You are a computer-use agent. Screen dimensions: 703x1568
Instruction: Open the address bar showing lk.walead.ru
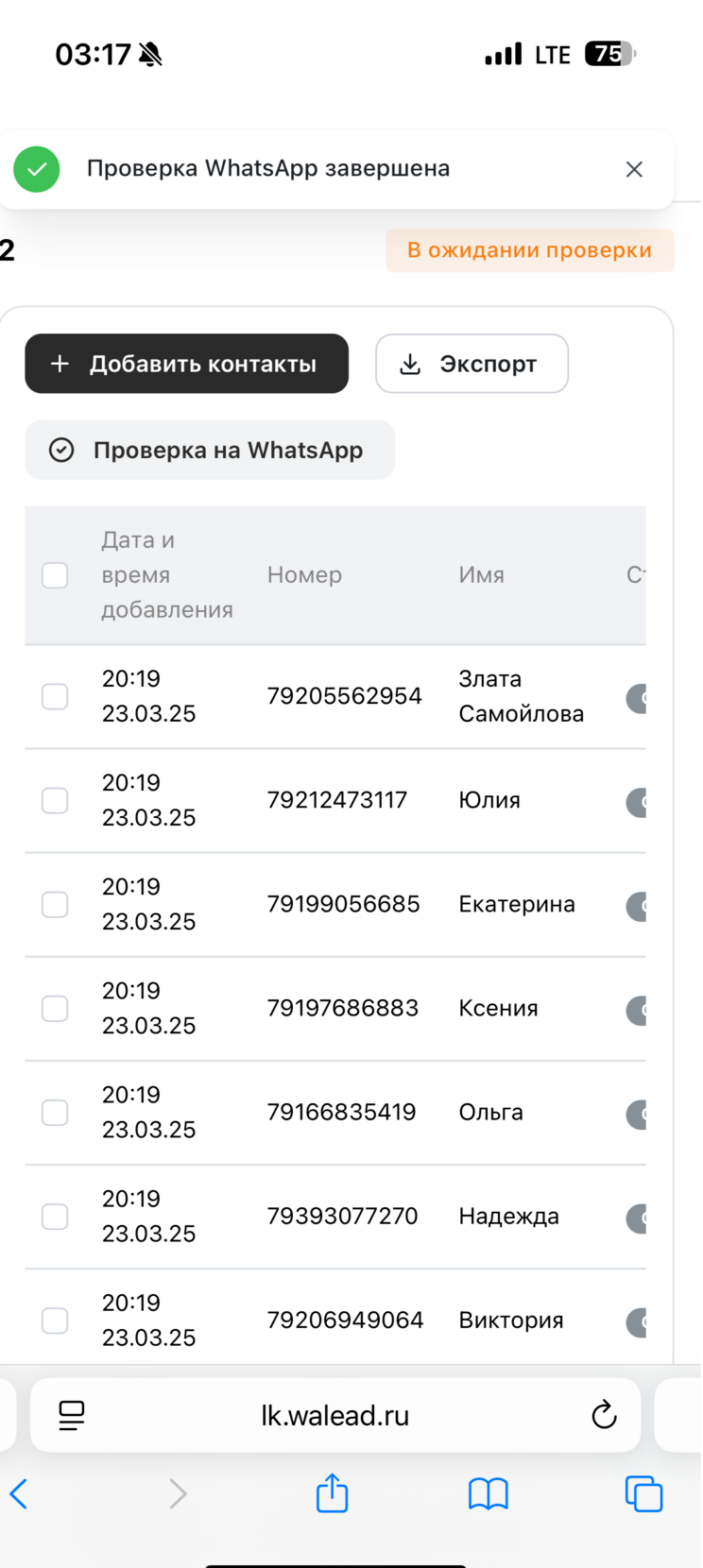(x=334, y=1415)
